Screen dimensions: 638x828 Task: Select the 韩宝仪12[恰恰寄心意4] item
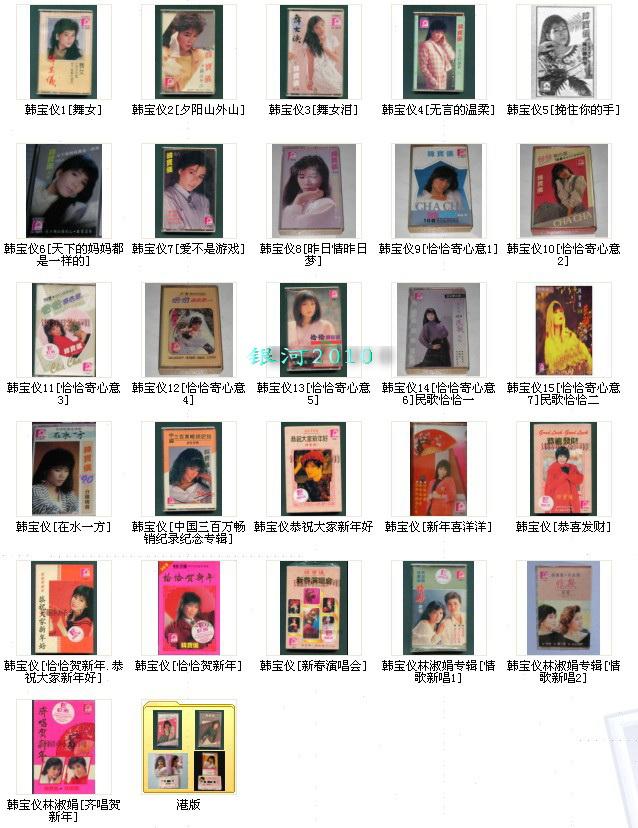188,330
